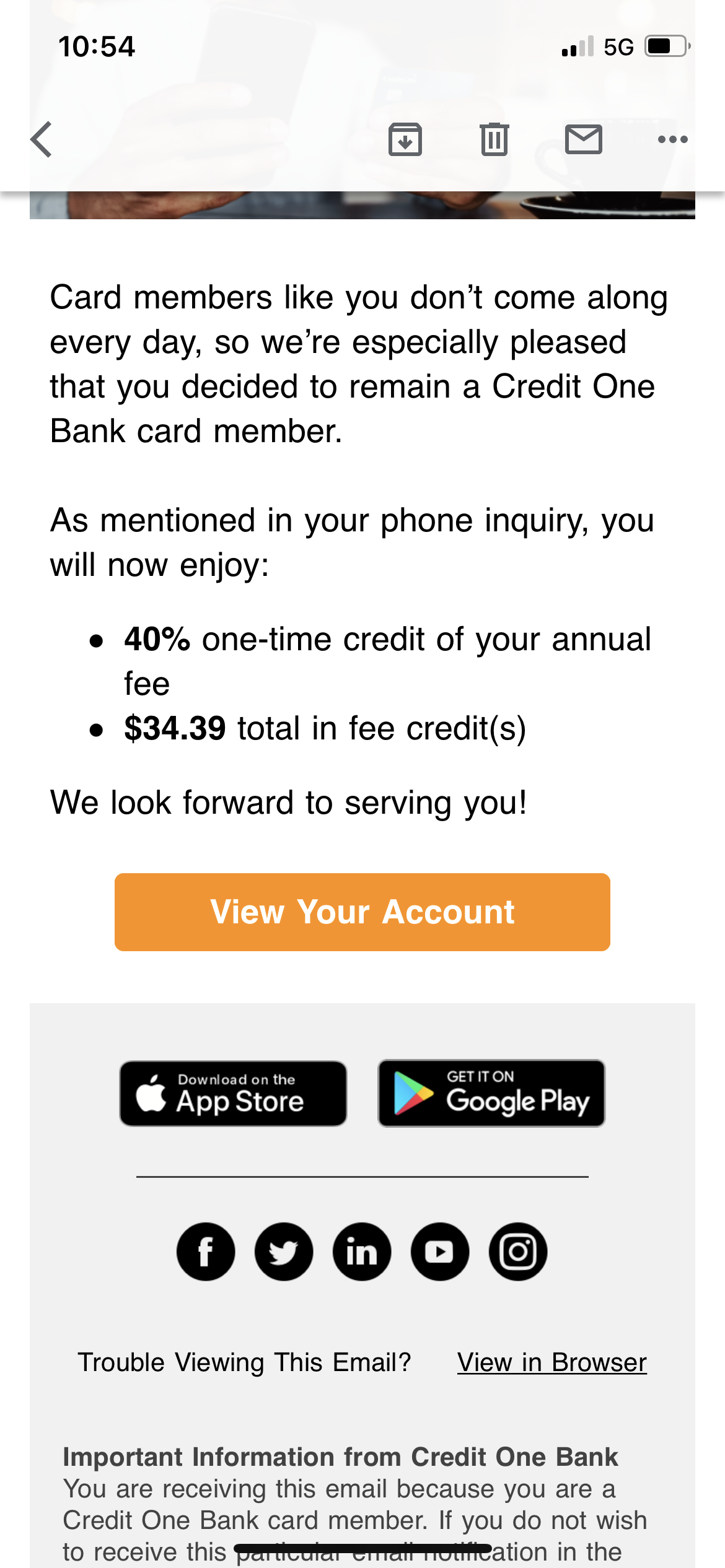The image size is (725, 1568).
Task: Open the Twitter social icon
Action: (284, 1252)
